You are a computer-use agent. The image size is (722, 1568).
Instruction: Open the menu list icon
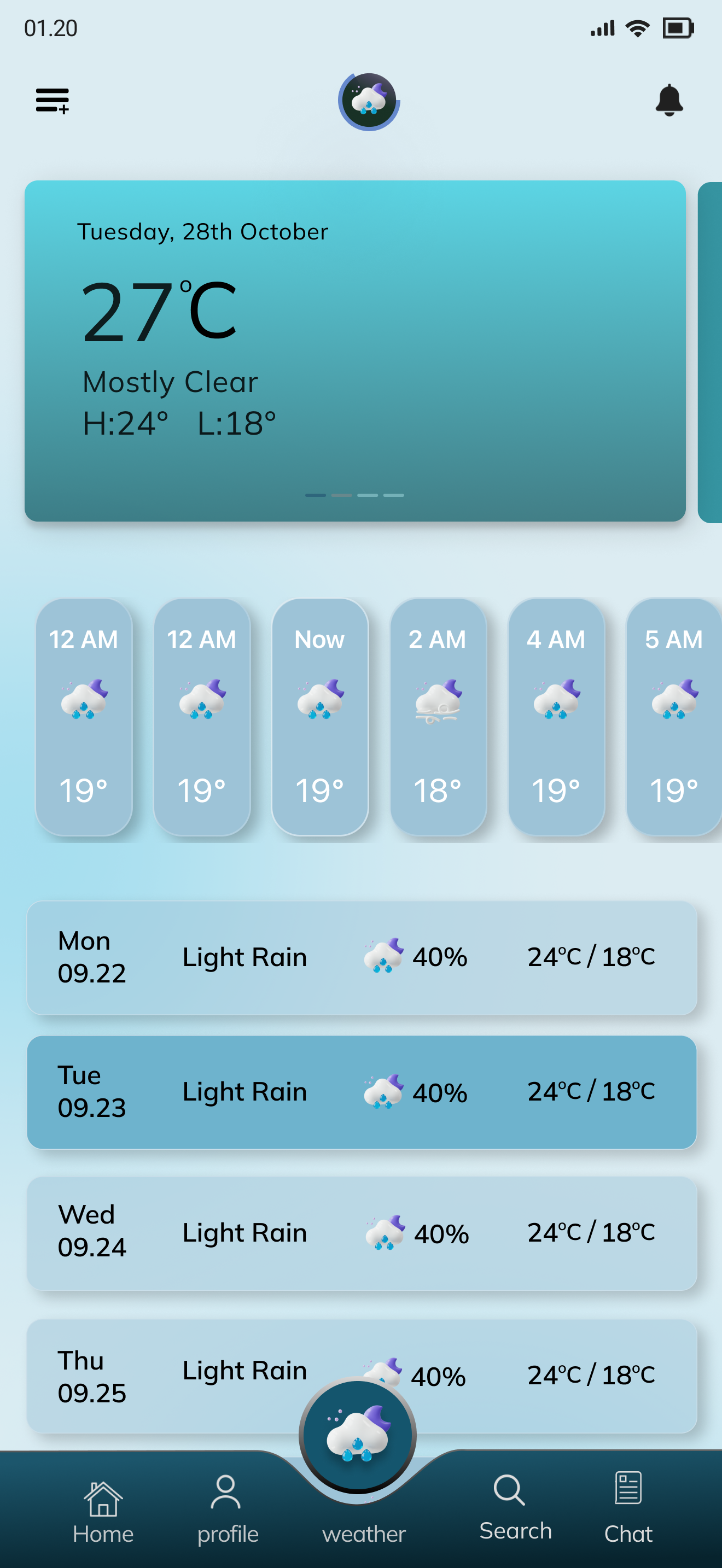53,101
